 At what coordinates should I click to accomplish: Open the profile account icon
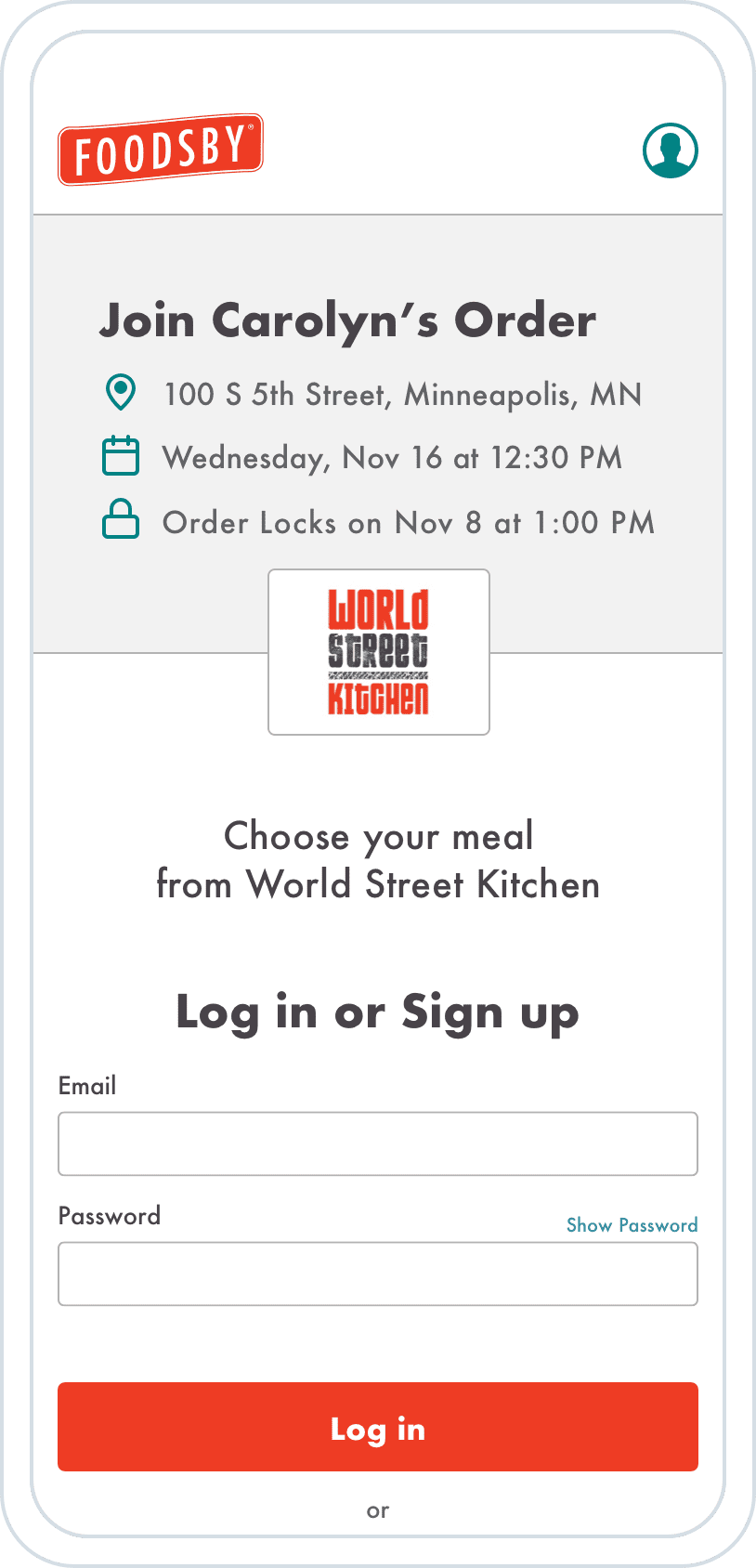click(670, 150)
